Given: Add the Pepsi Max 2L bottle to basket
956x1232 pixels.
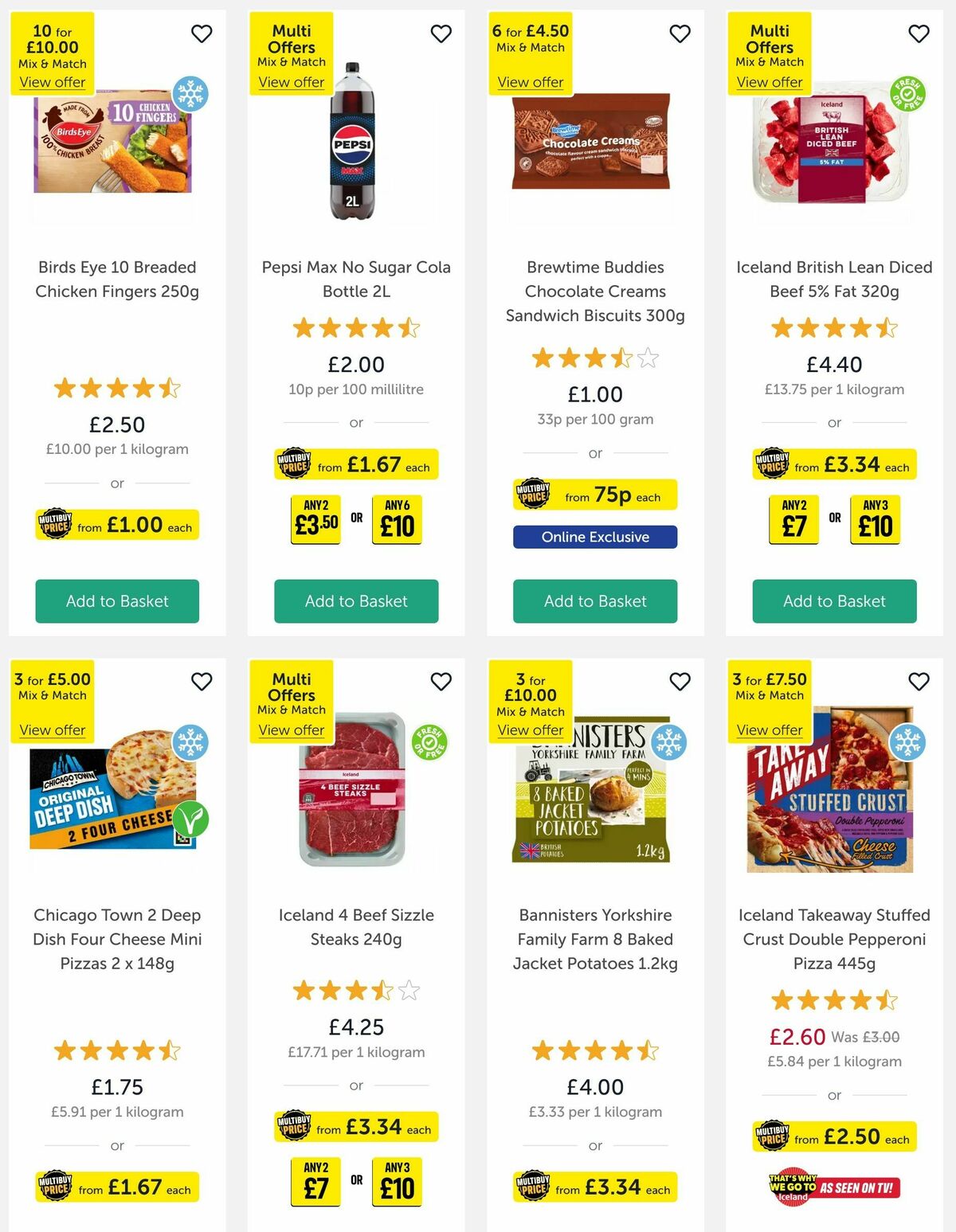Looking at the screenshot, I should point(356,601).
